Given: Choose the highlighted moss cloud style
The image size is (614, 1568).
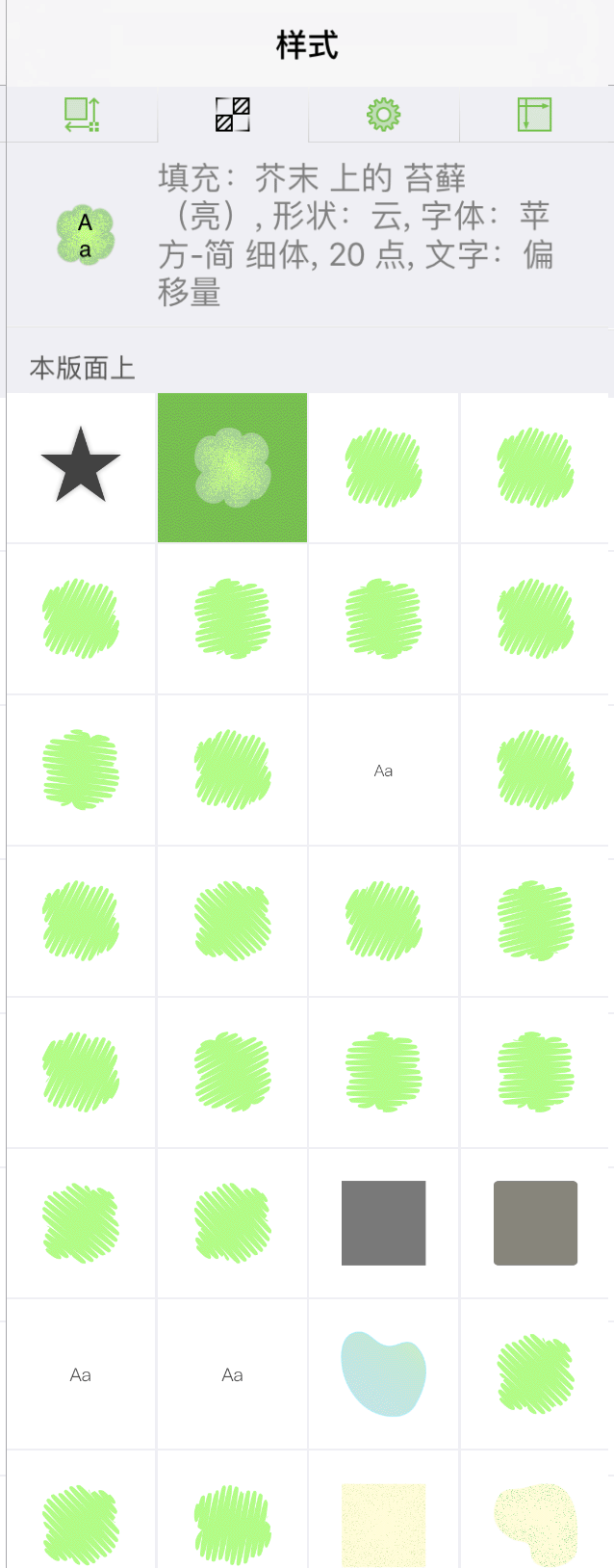Looking at the screenshot, I should (233, 467).
